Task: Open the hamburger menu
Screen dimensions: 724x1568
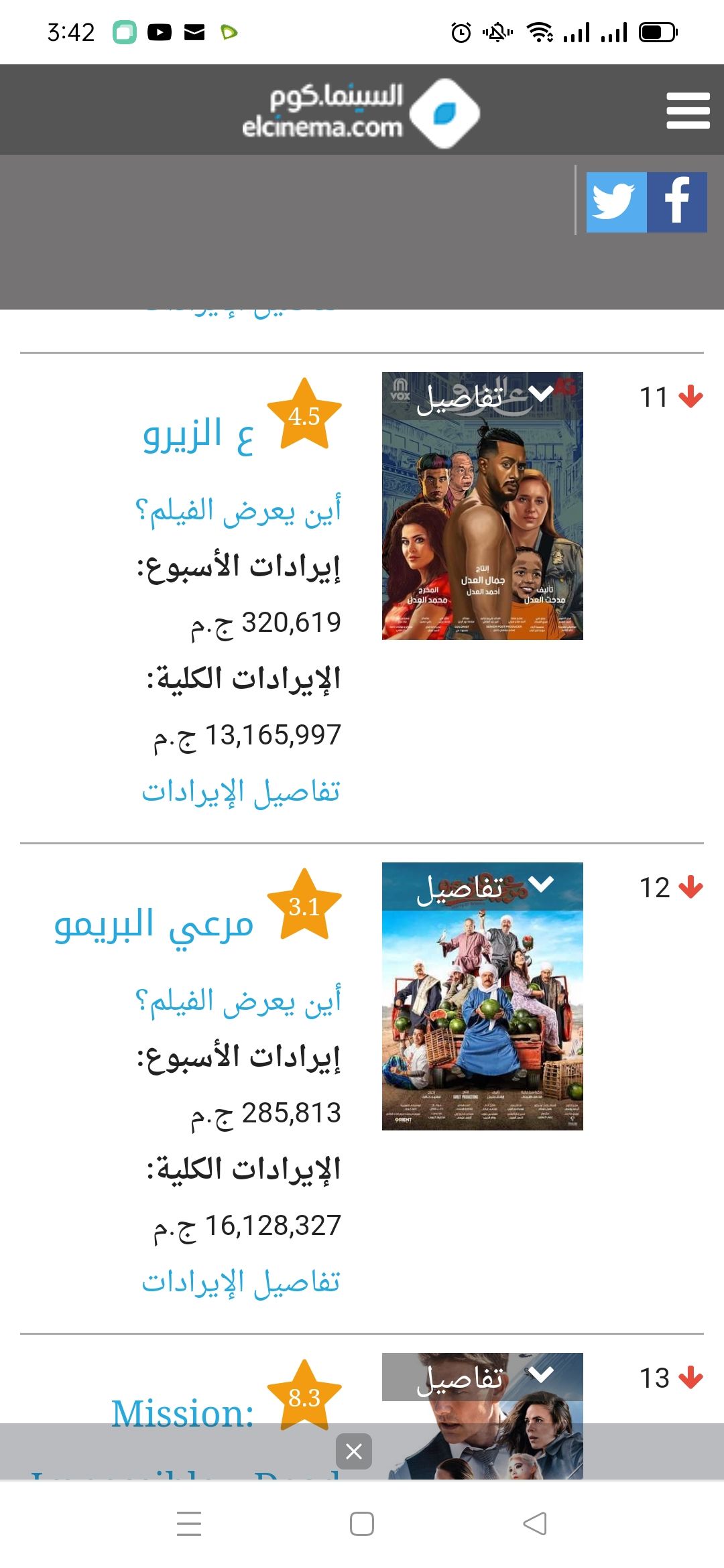Action: click(x=688, y=111)
